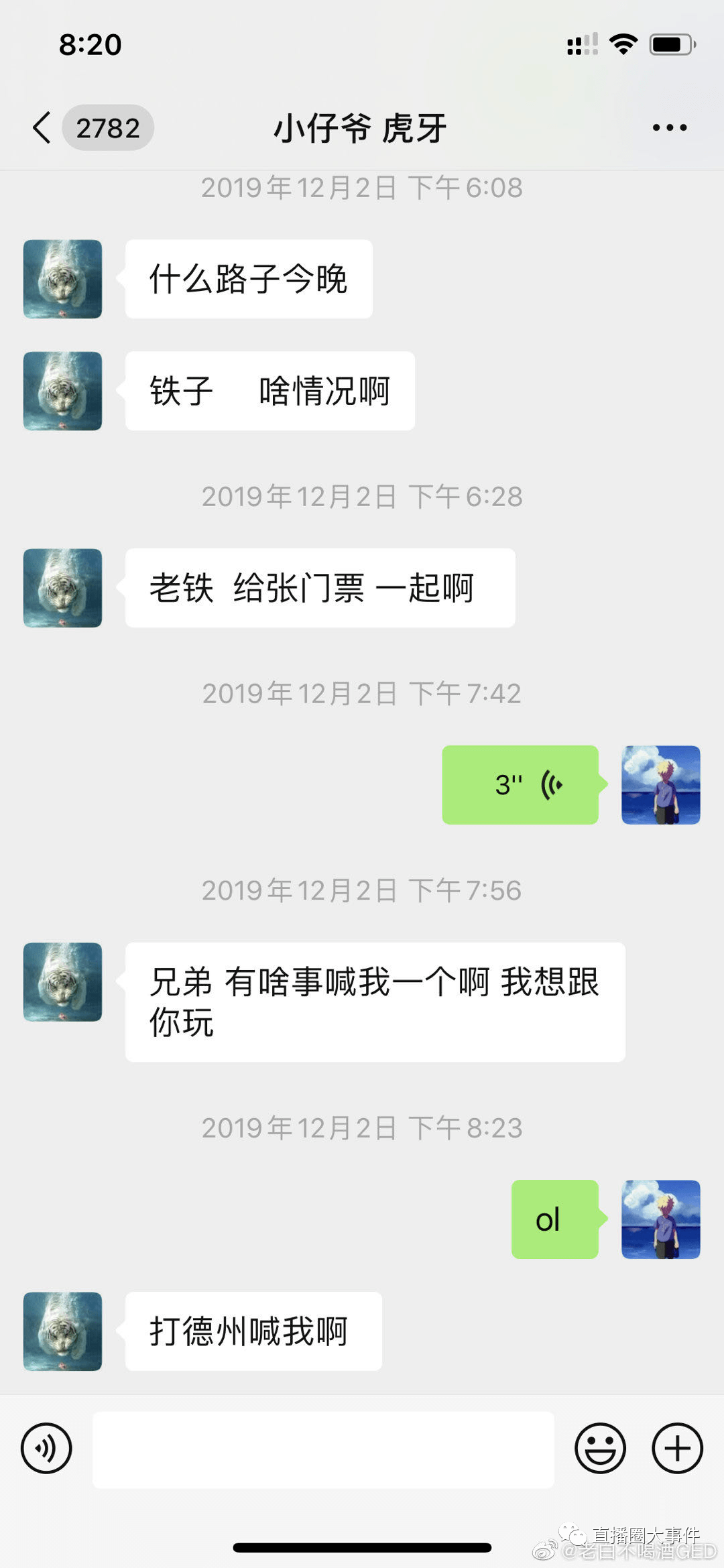Tap the home indicator bar at bottom
724x1568 pixels.
pyautogui.click(x=362, y=1549)
